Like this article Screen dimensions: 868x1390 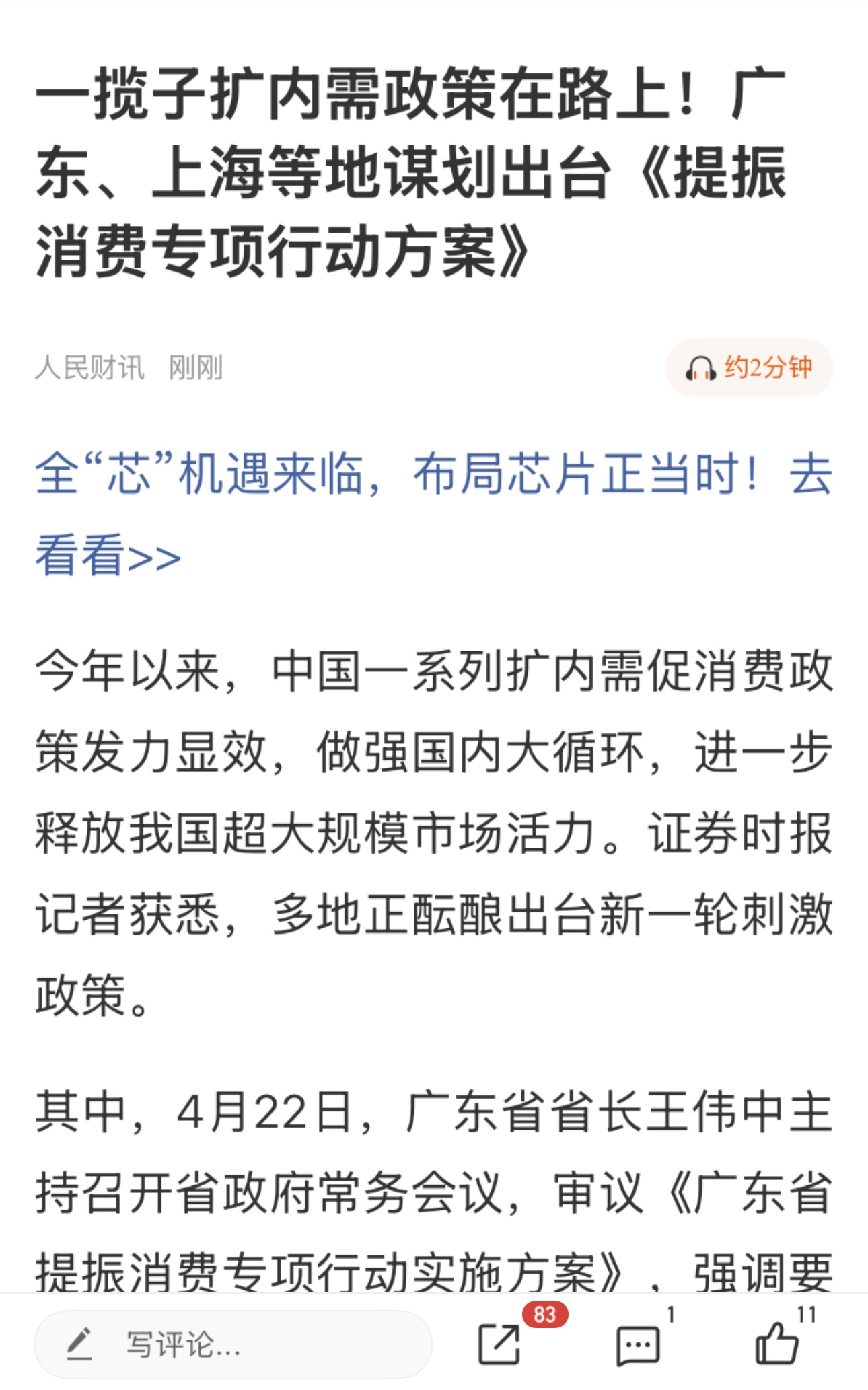777,1343
